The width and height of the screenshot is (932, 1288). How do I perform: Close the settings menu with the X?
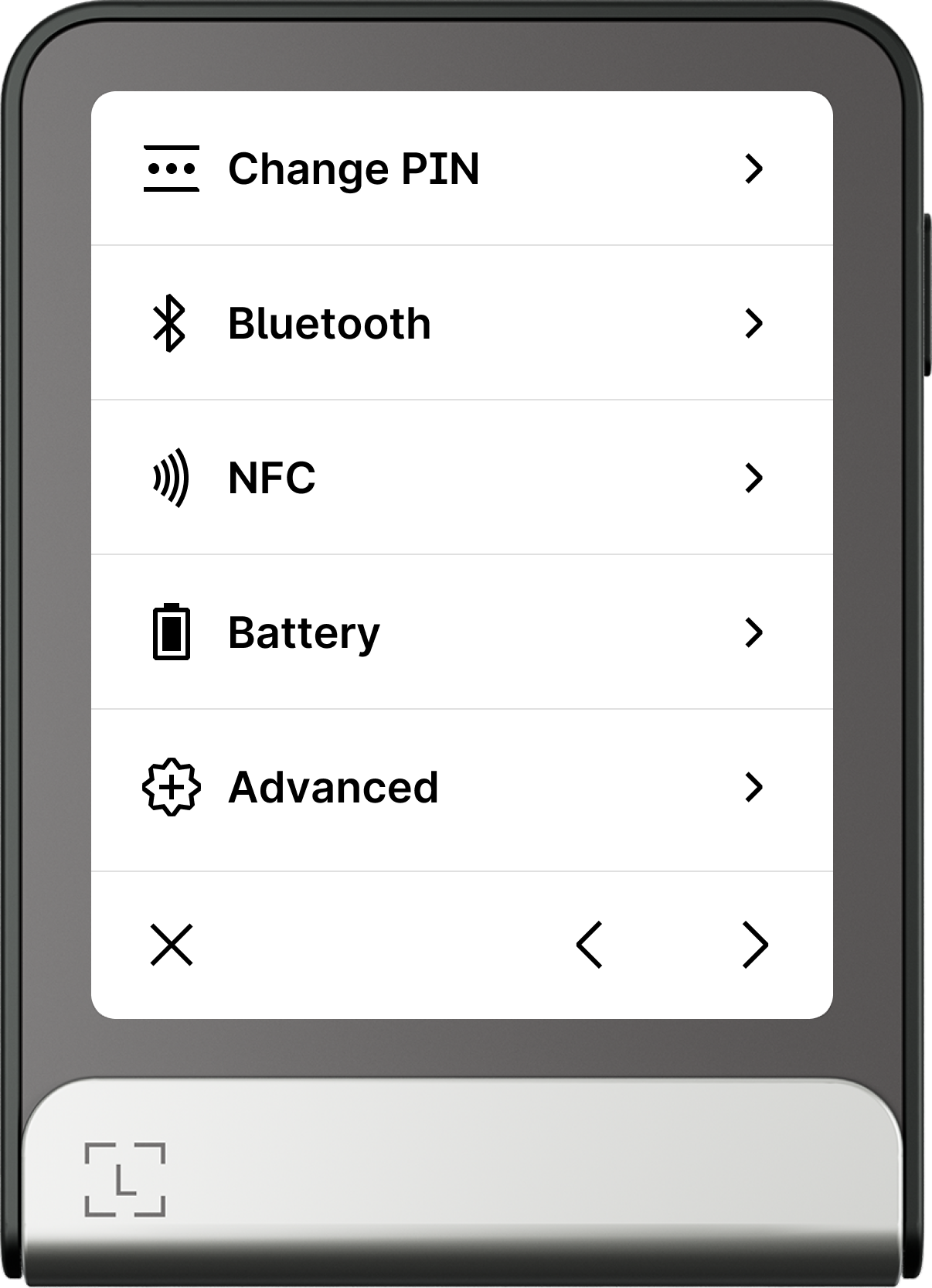click(172, 945)
